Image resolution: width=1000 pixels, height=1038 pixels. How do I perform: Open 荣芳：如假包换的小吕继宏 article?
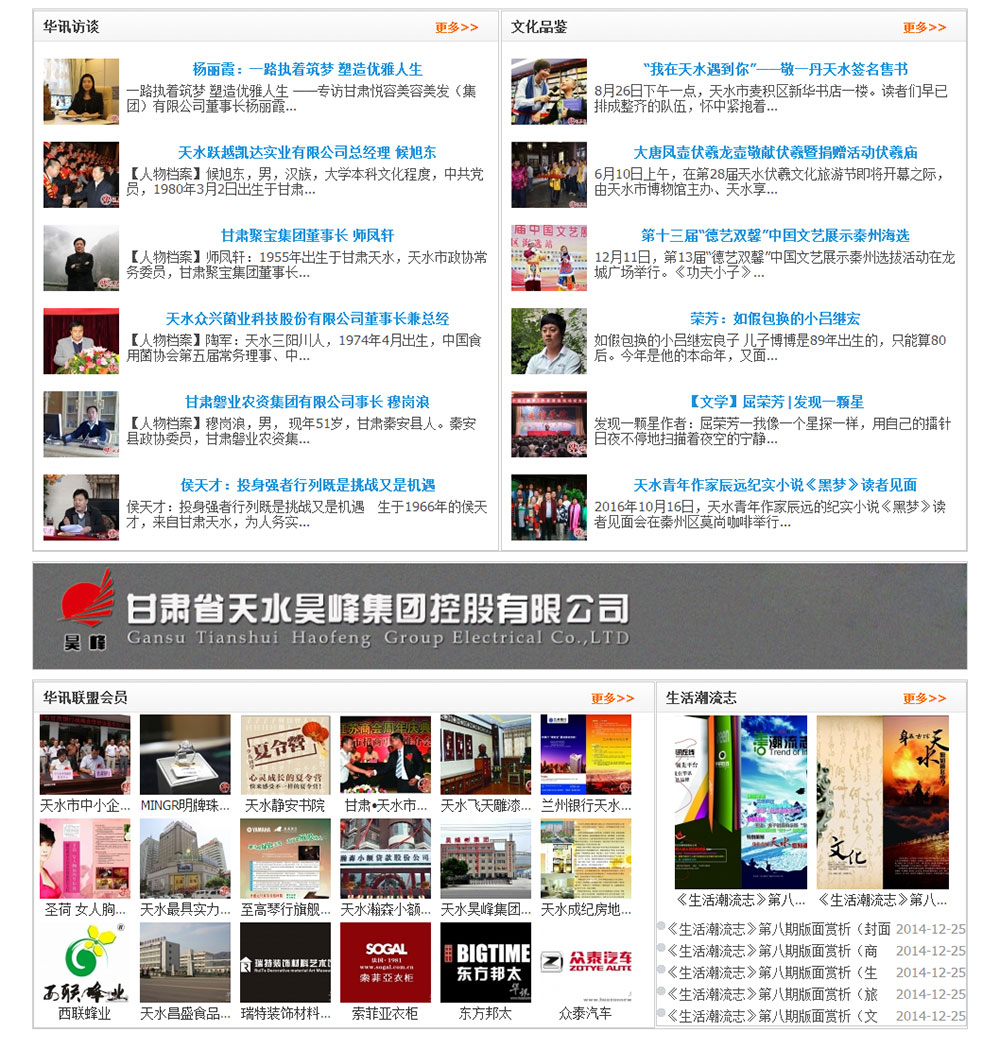[x=775, y=318]
